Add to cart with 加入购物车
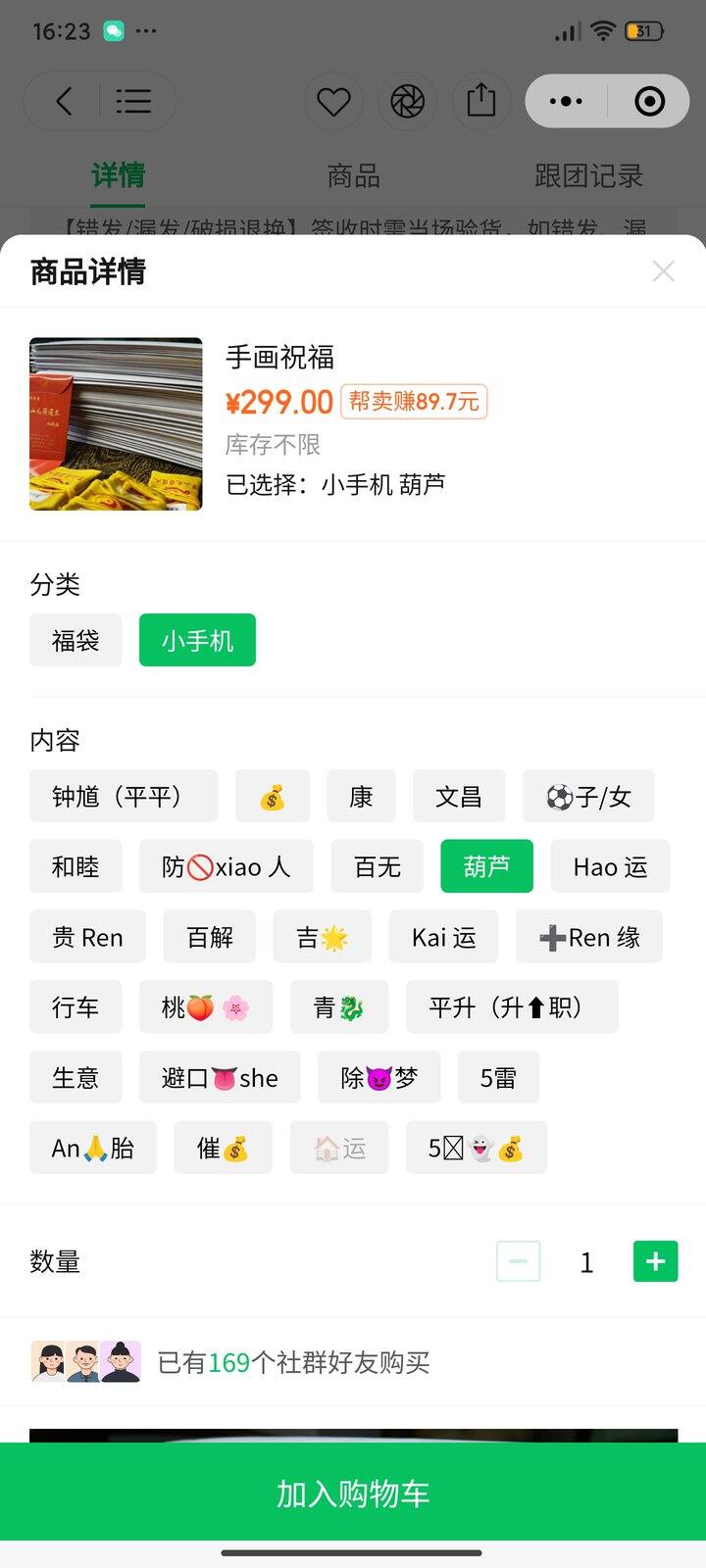 pyautogui.click(x=353, y=1494)
